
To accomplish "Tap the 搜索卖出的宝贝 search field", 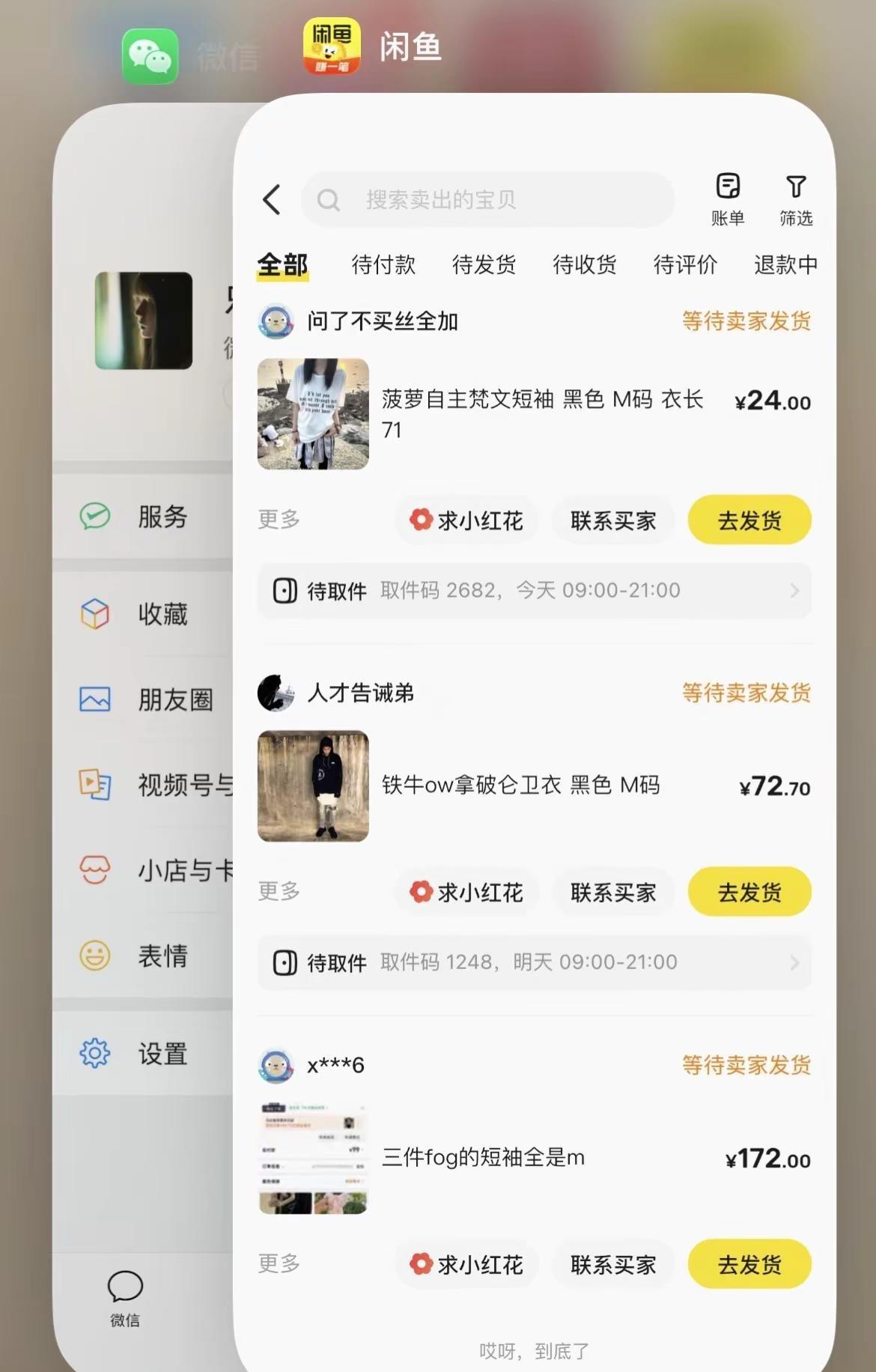I will tap(488, 199).
